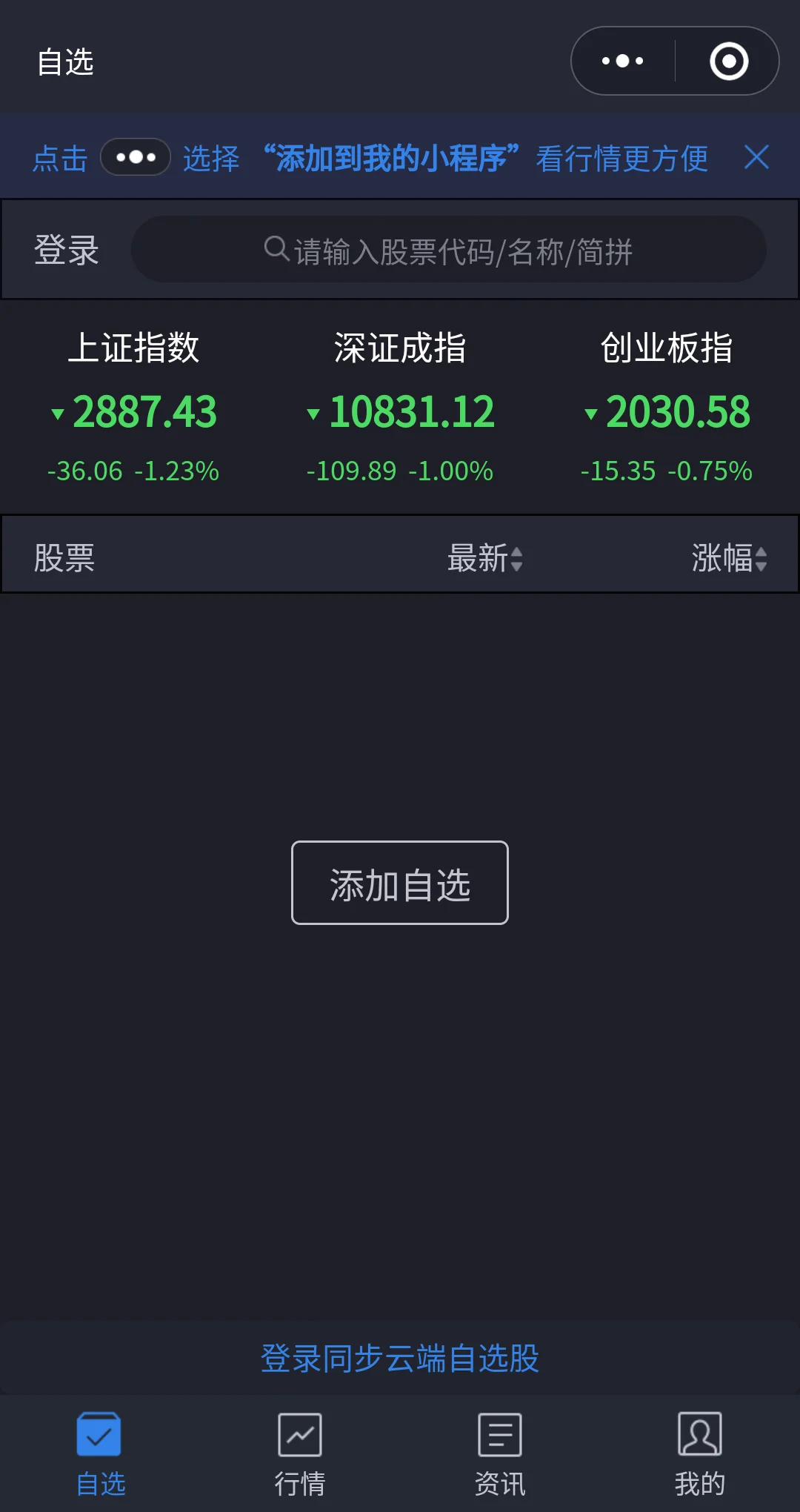Open the 登录同步云端自选股 link

(x=400, y=1359)
